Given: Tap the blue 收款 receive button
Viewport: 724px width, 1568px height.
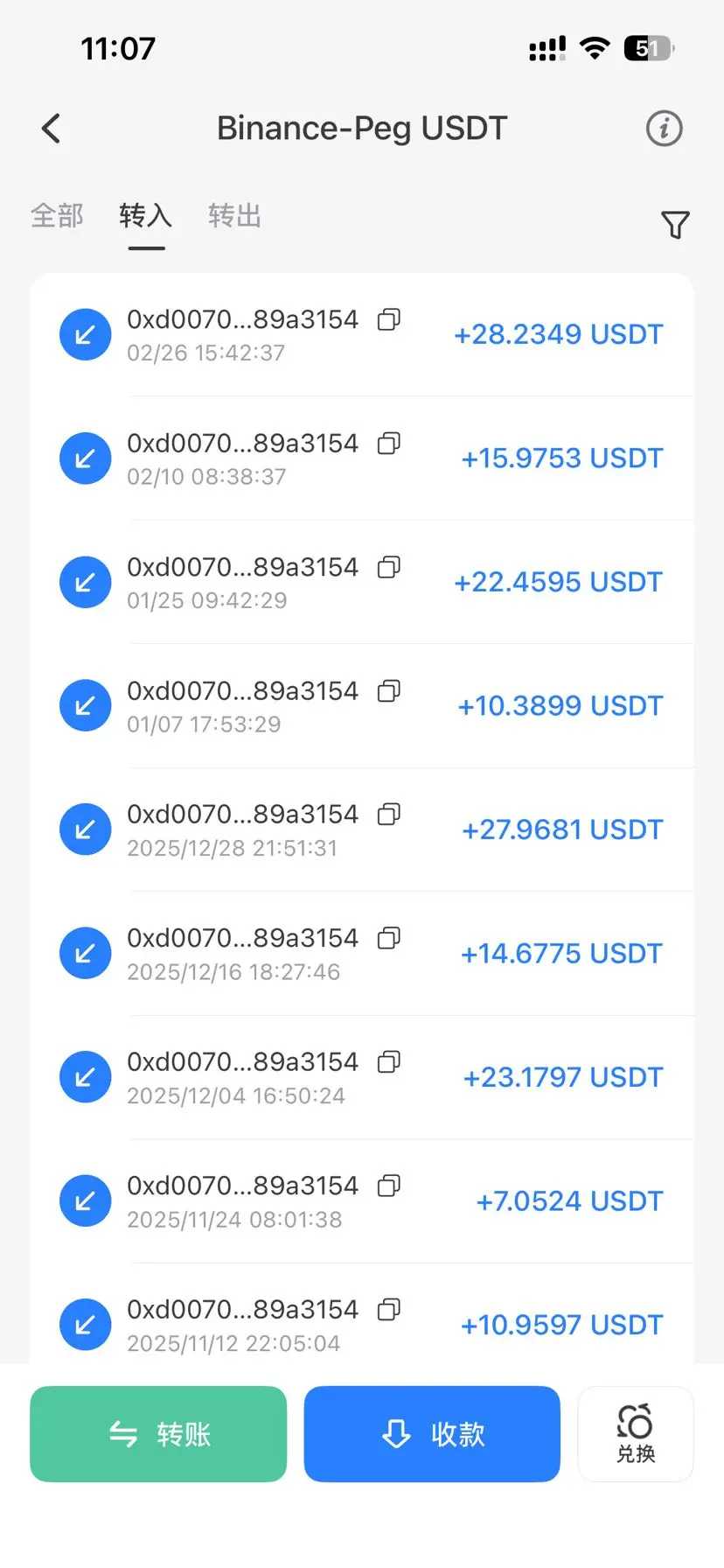Looking at the screenshot, I should [432, 1434].
